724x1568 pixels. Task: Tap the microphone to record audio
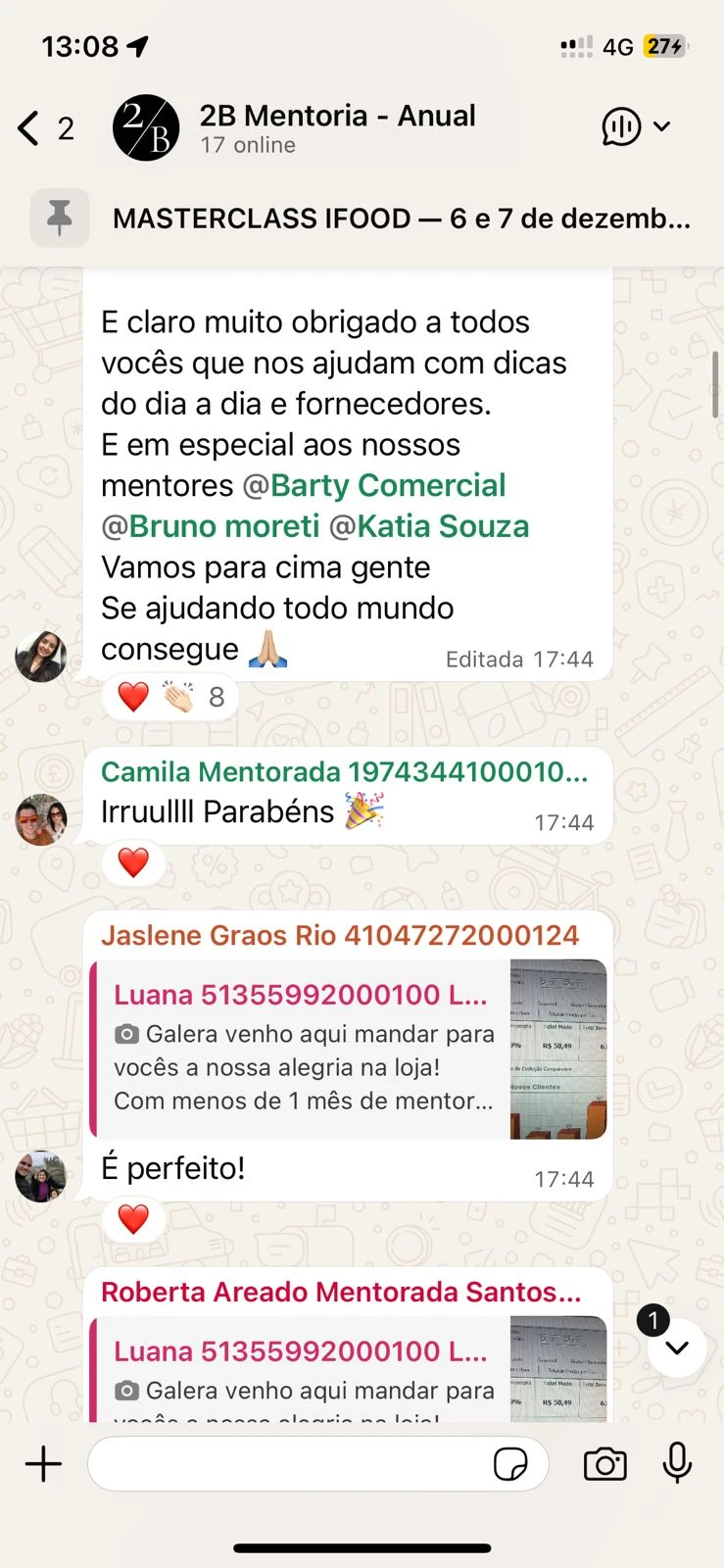pos(677,1464)
